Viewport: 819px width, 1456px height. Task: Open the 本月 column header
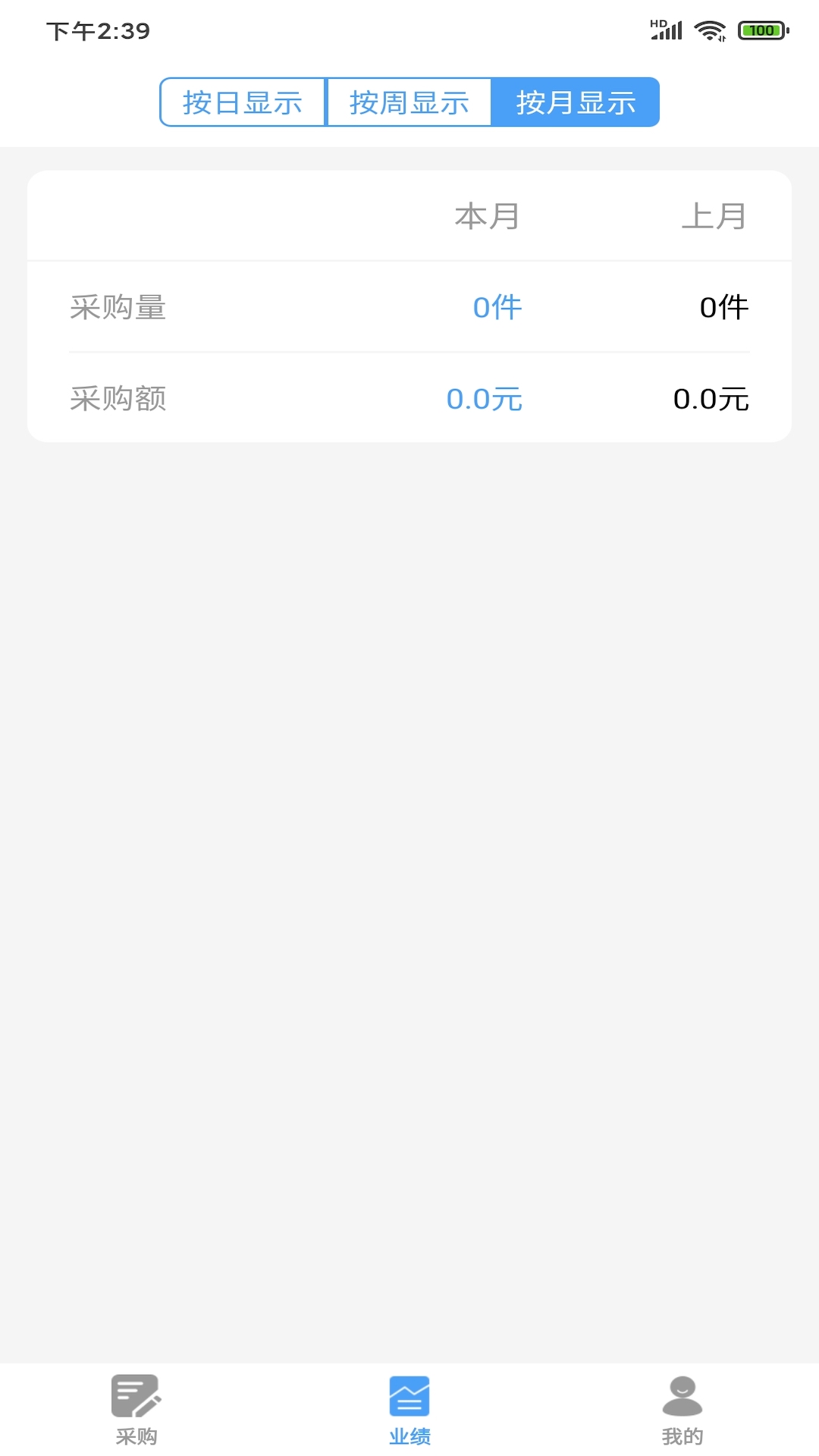click(486, 216)
